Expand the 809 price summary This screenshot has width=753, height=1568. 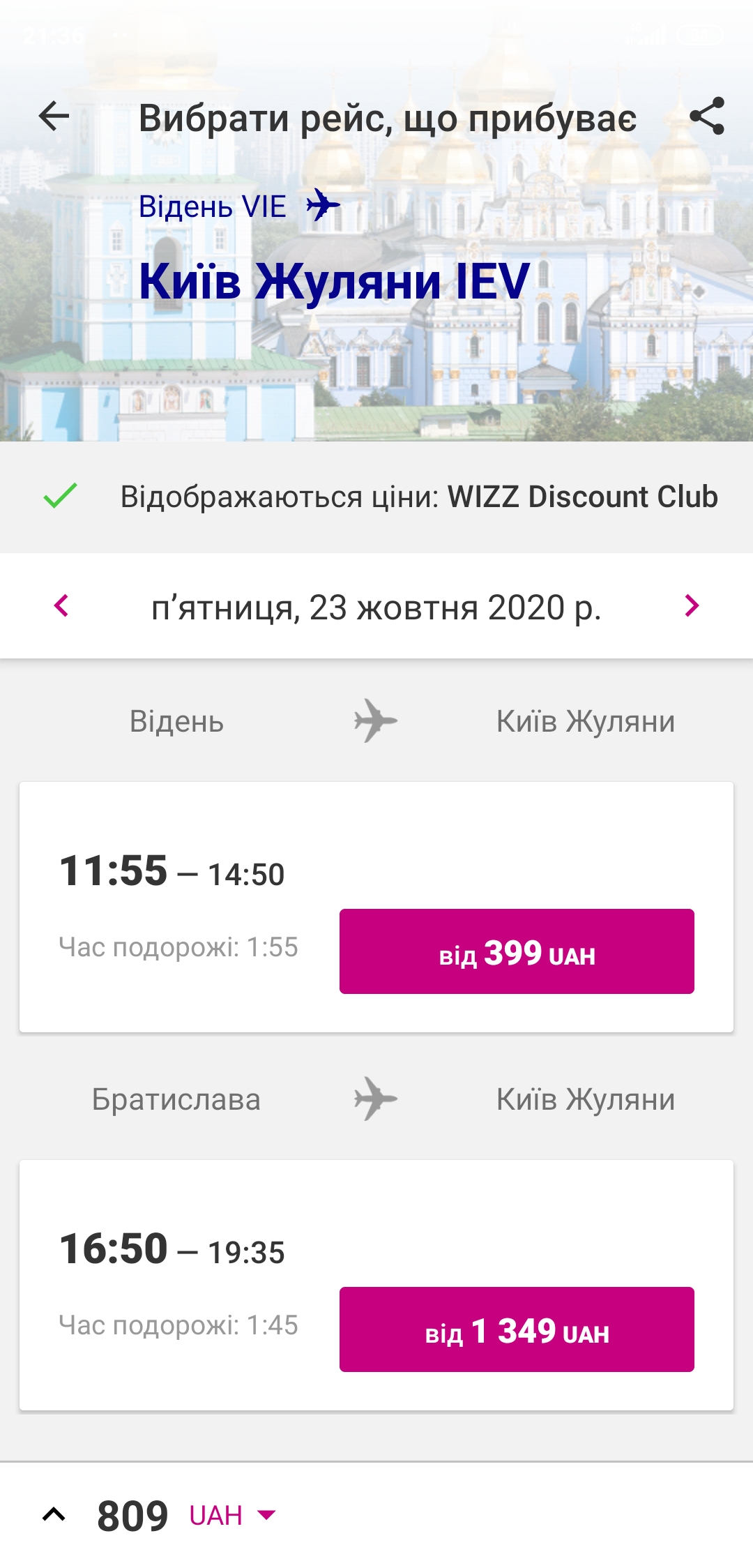[54, 1515]
